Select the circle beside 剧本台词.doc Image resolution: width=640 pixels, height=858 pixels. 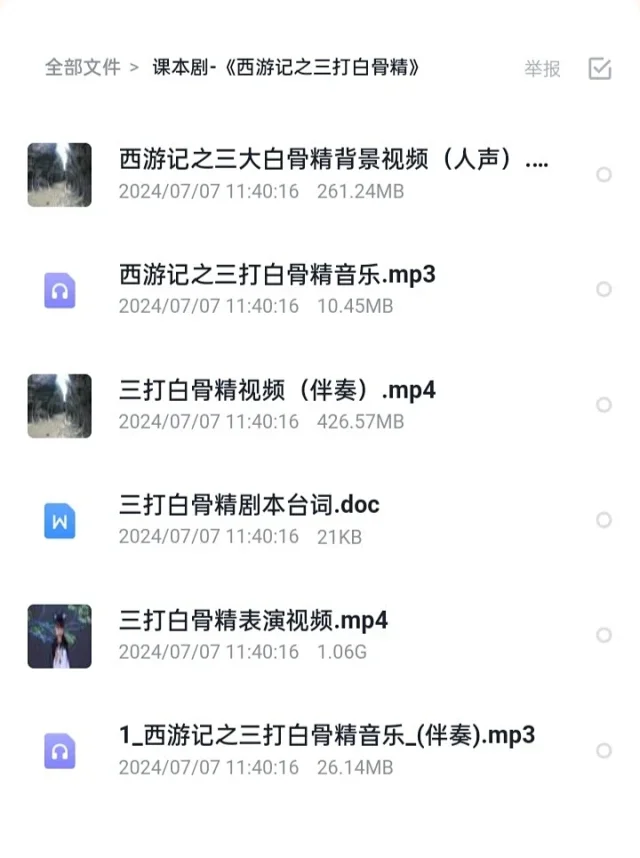tap(603, 520)
